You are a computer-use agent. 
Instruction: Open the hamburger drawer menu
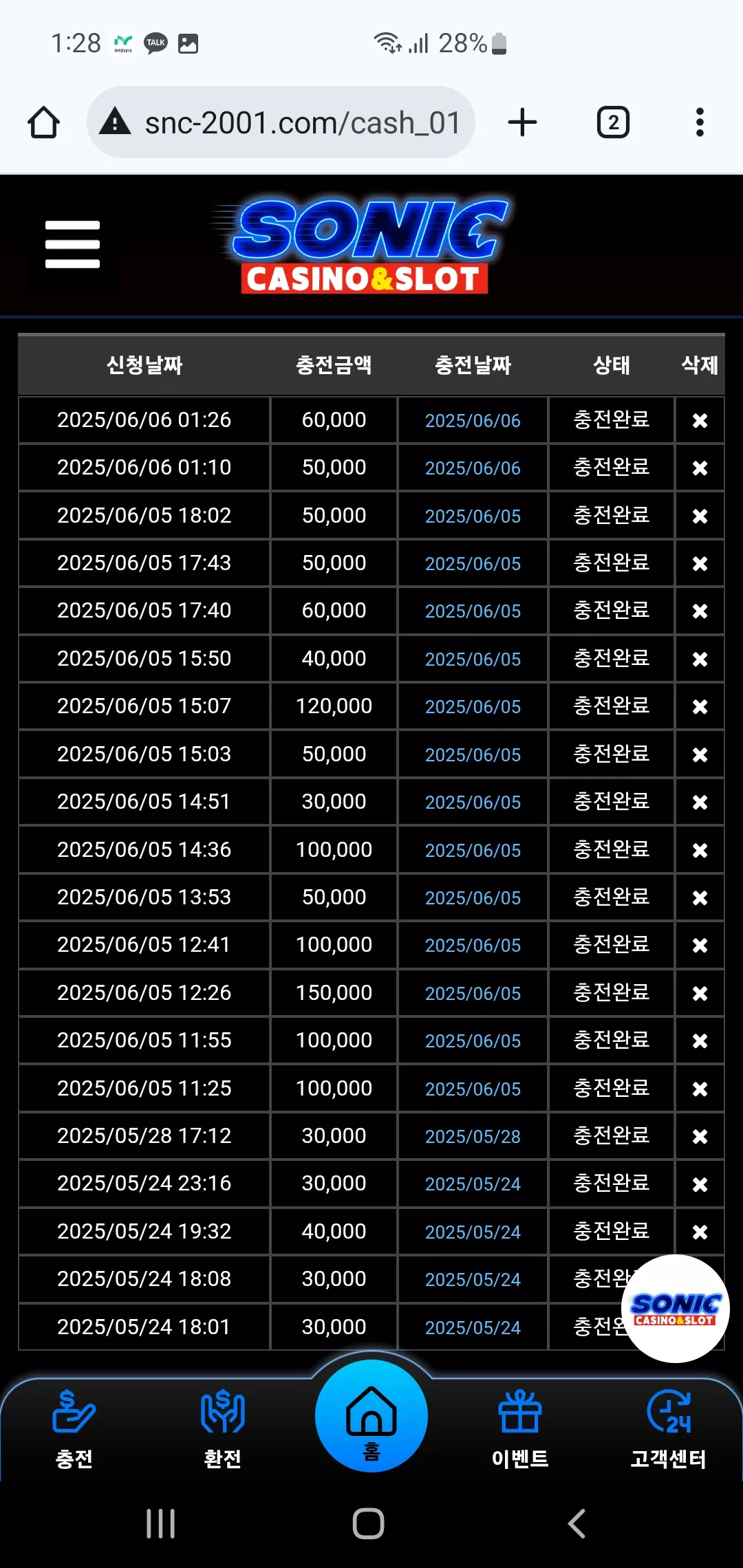[x=72, y=244]
